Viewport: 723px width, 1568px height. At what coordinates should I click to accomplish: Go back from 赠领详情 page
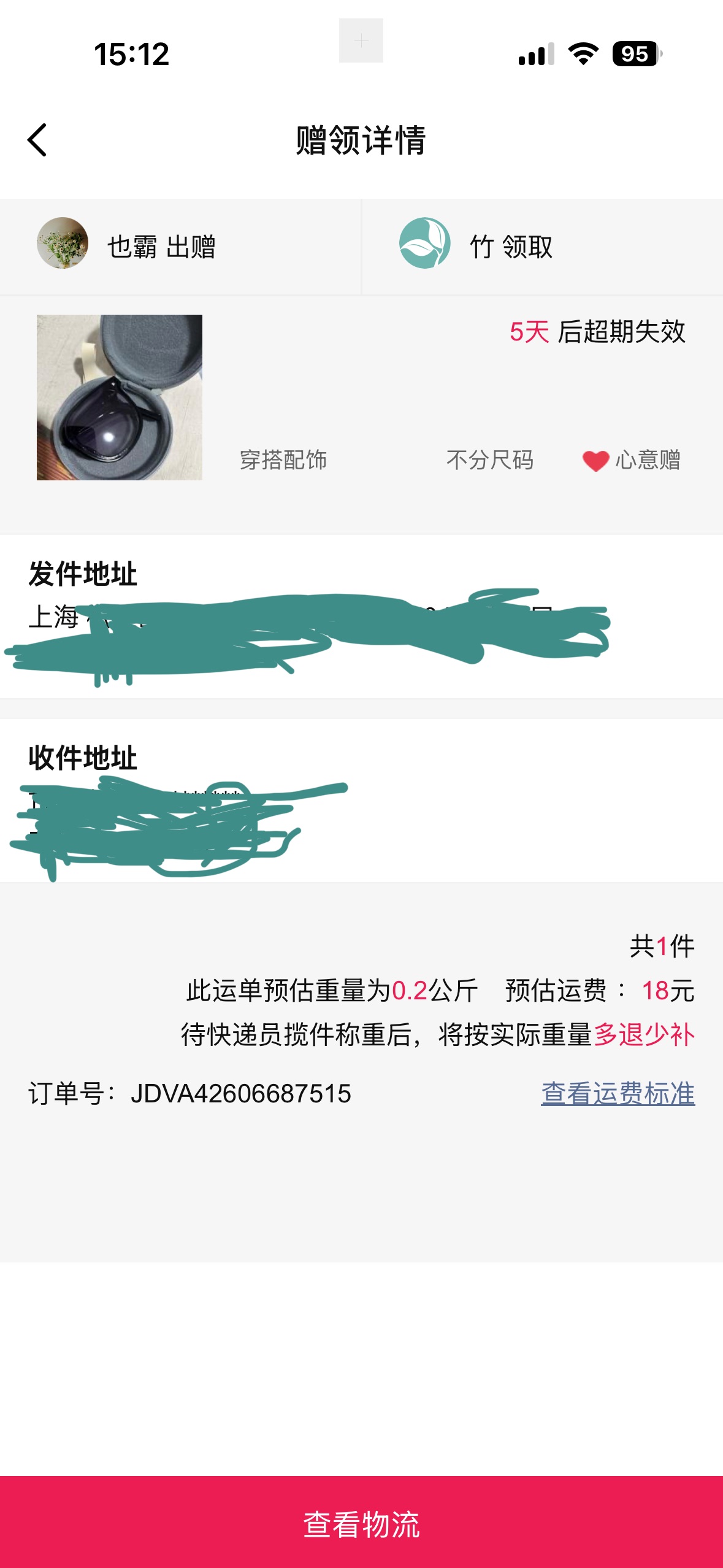[x=37, y=140]
